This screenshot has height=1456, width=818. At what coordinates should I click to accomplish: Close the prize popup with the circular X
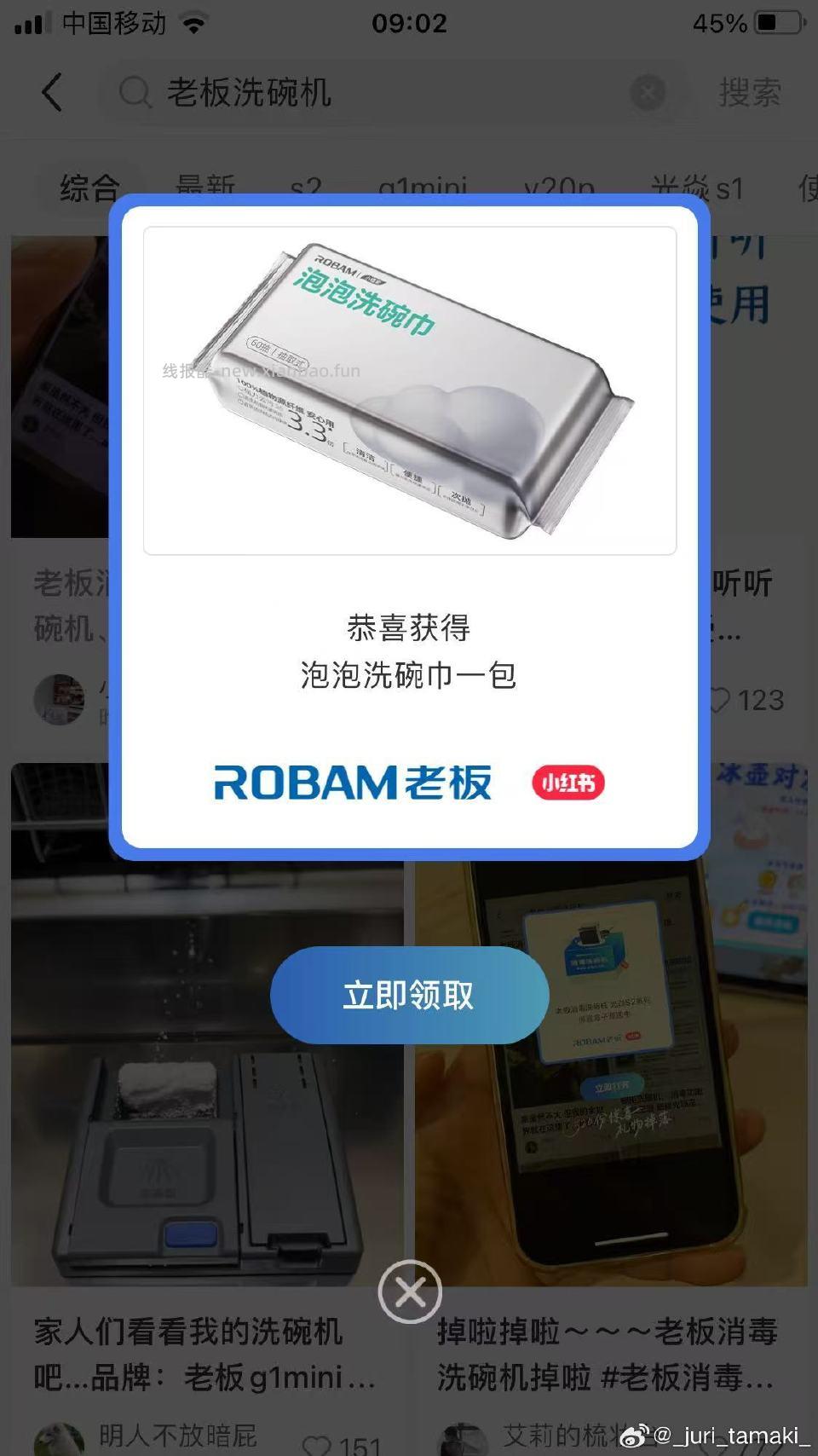(x=410, y=1291)
